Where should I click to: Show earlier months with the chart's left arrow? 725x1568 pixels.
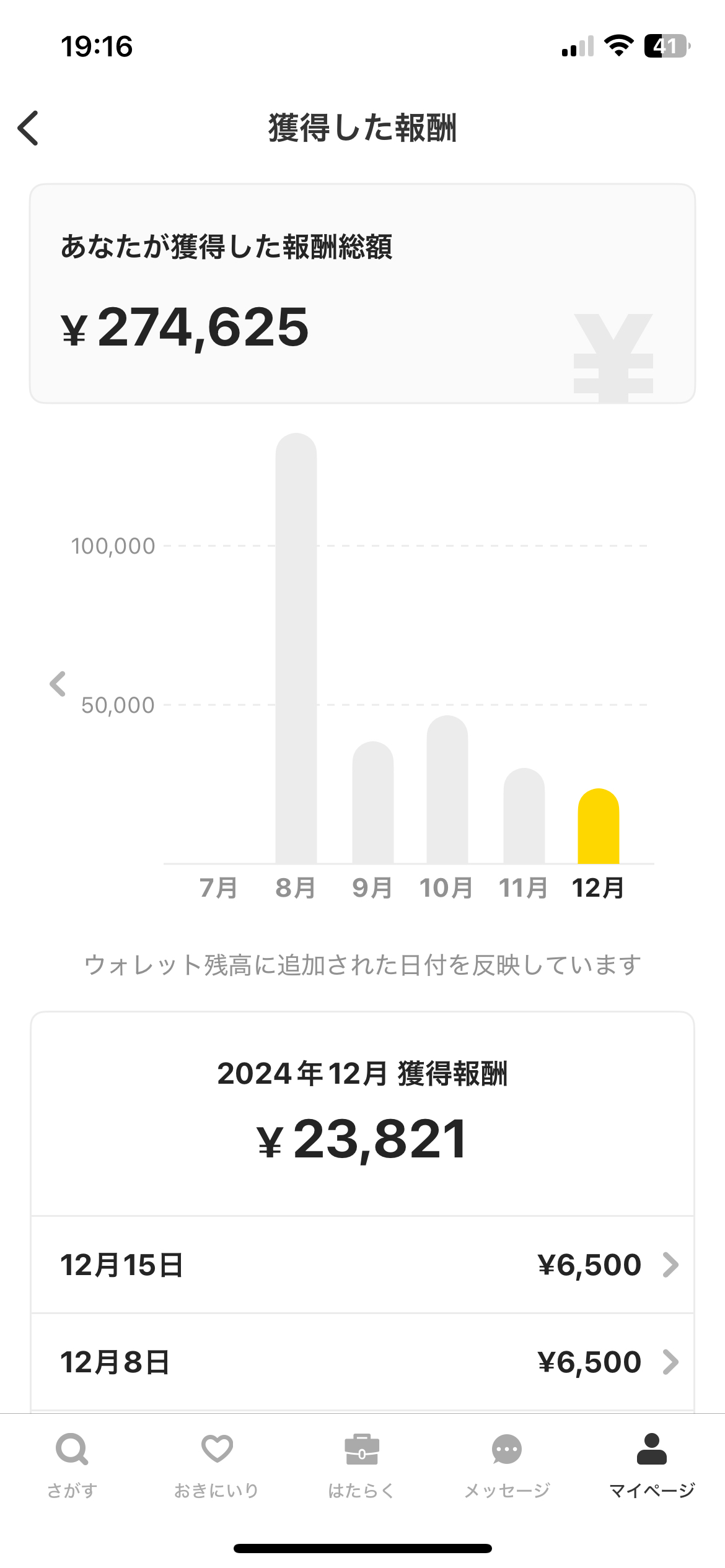pyautogui.click(x=58, y=684)
